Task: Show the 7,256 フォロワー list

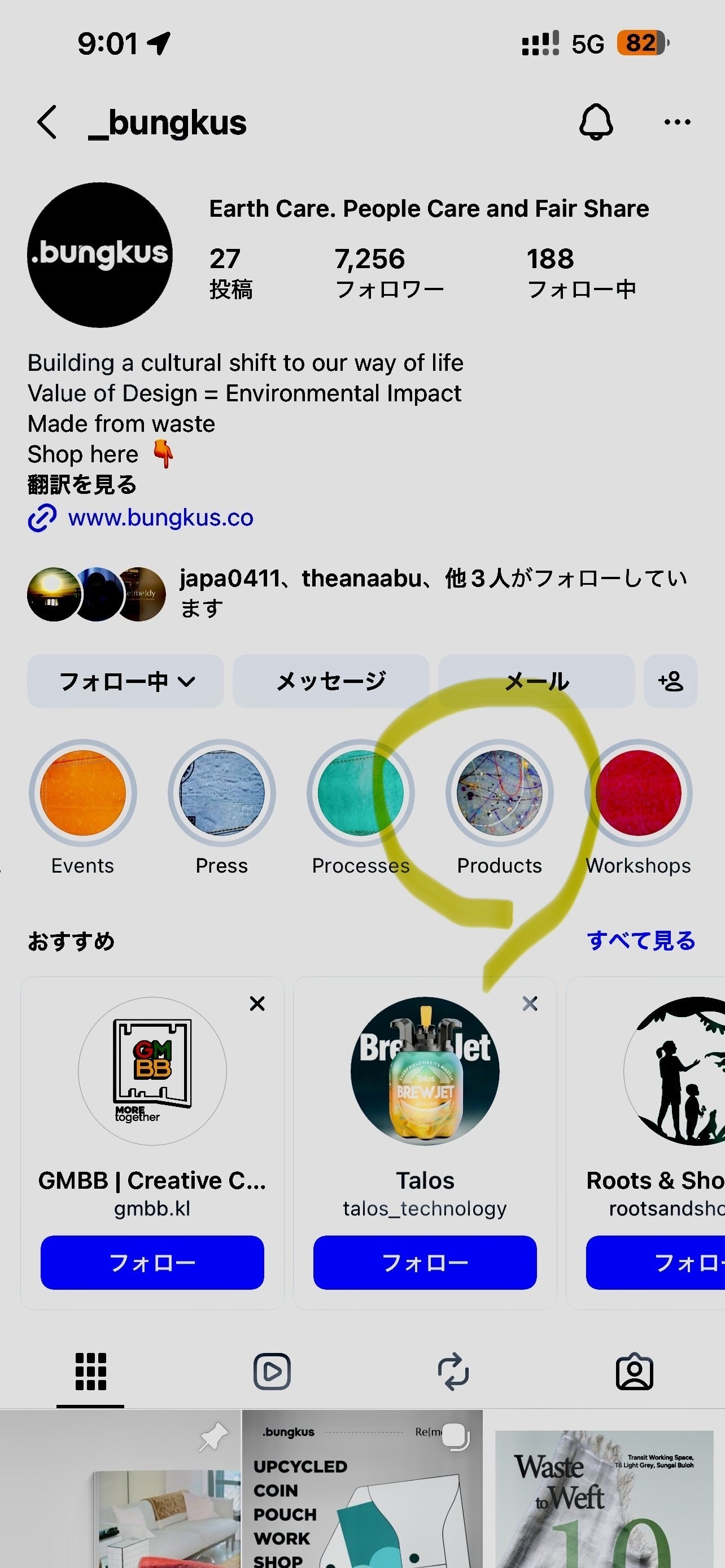Action: pos(389,272)
